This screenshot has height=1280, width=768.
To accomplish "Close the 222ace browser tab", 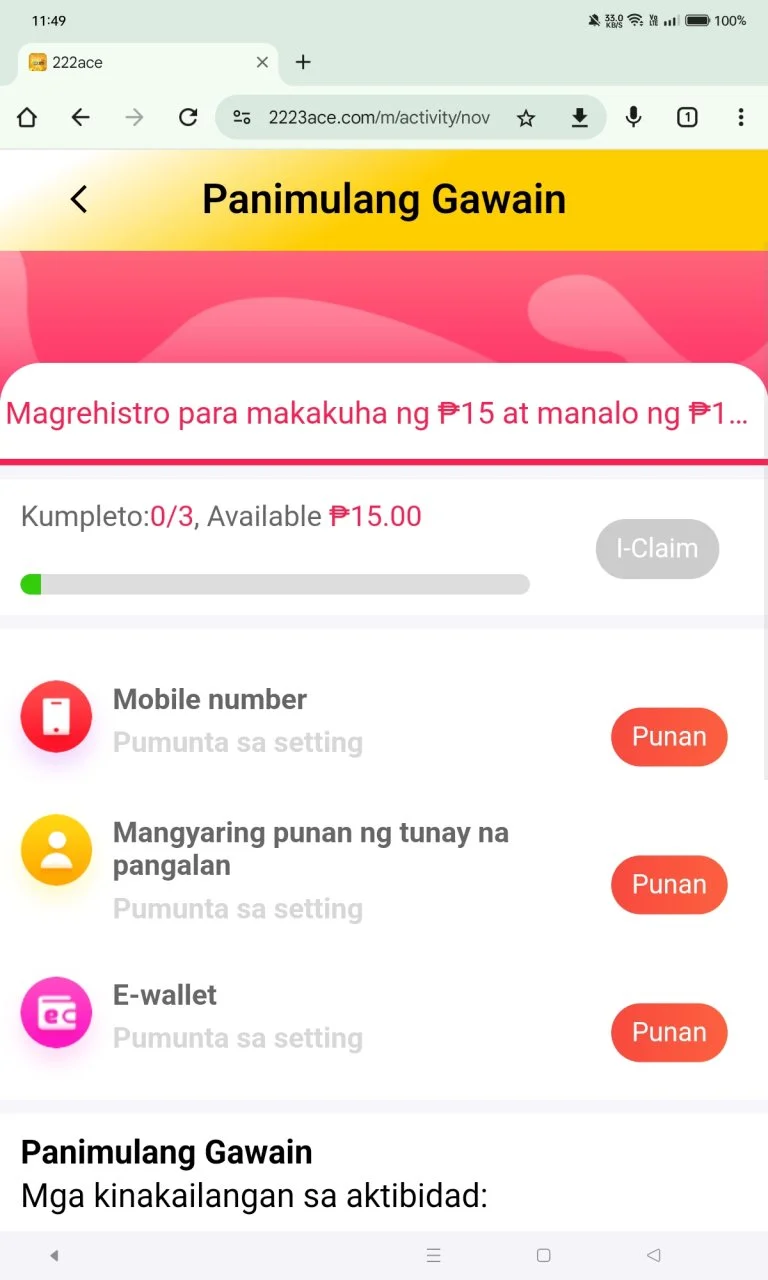I will 262,62.
